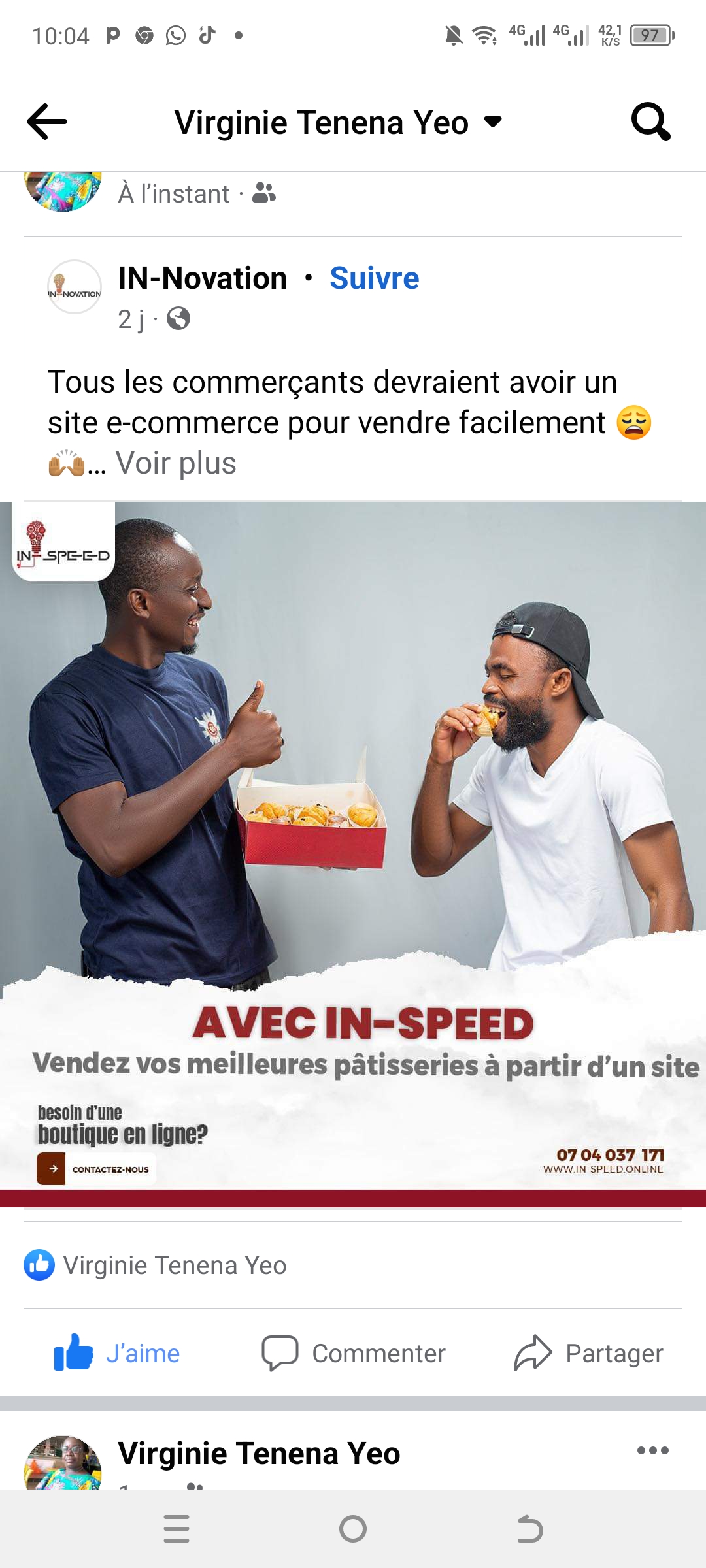Go back using the header arrow

(x=47, y=122)
